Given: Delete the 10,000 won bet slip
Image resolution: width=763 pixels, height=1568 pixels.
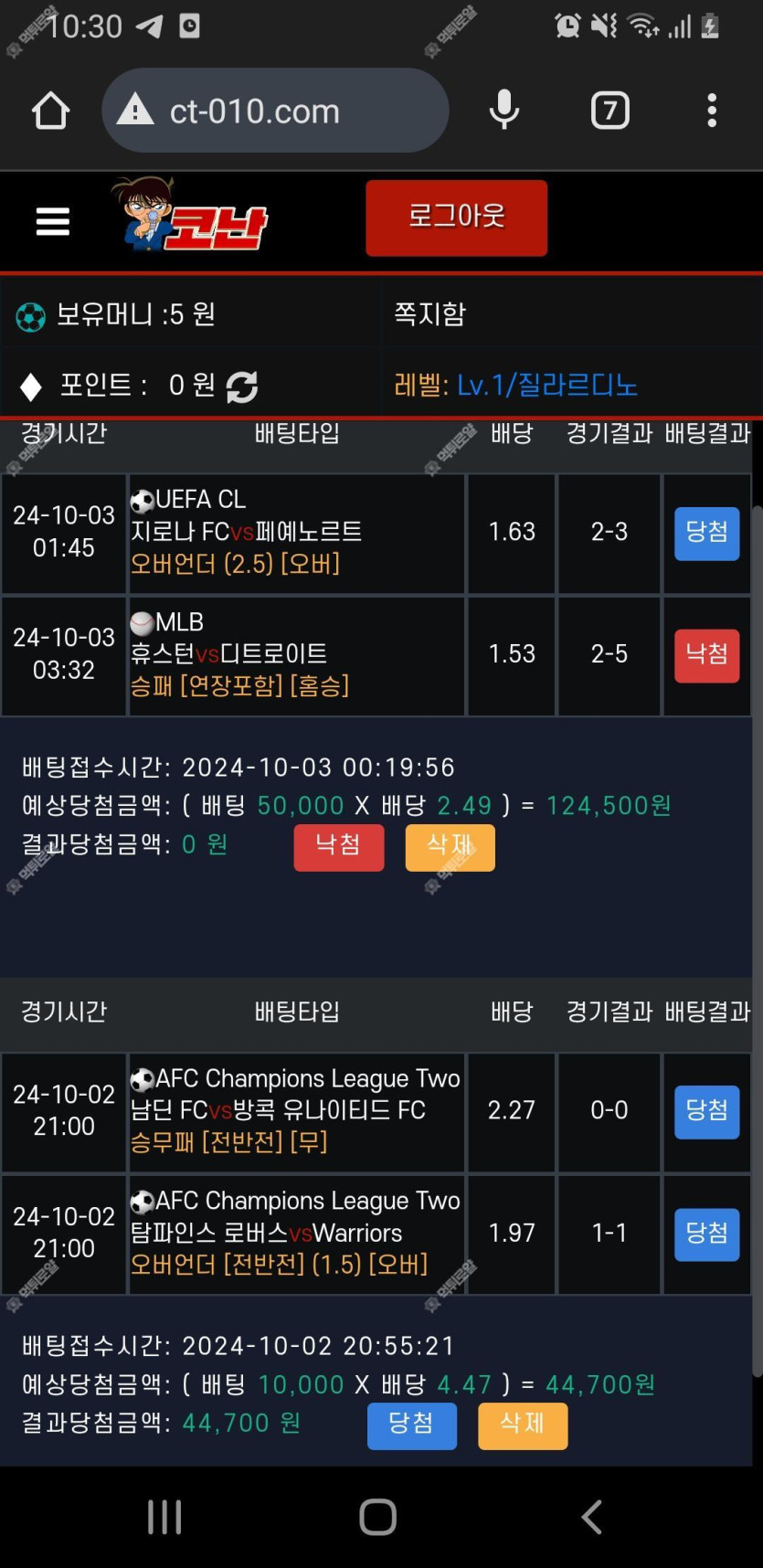Looking at the screenshot, I should pyautogui.click(x=523, y=1425).
